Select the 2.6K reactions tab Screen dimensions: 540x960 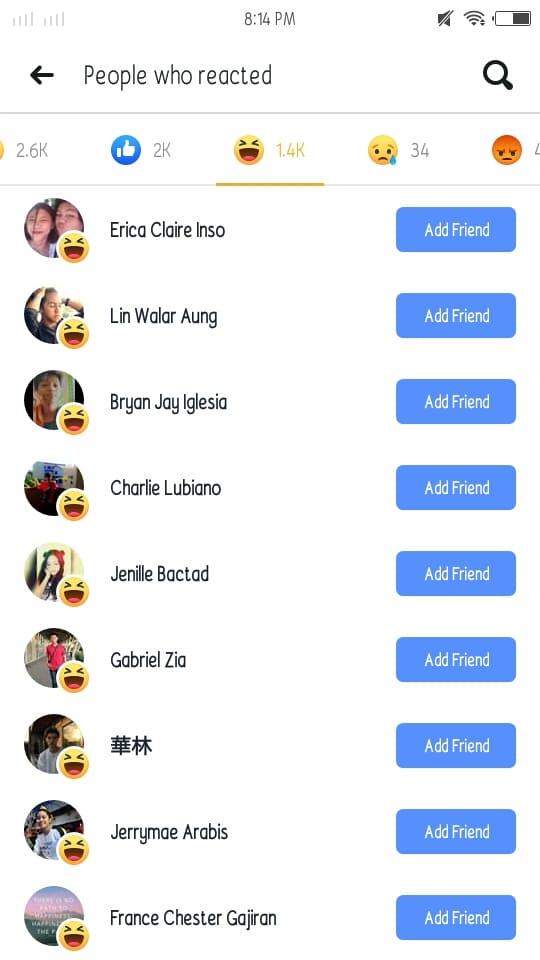(x=24, y=150)
